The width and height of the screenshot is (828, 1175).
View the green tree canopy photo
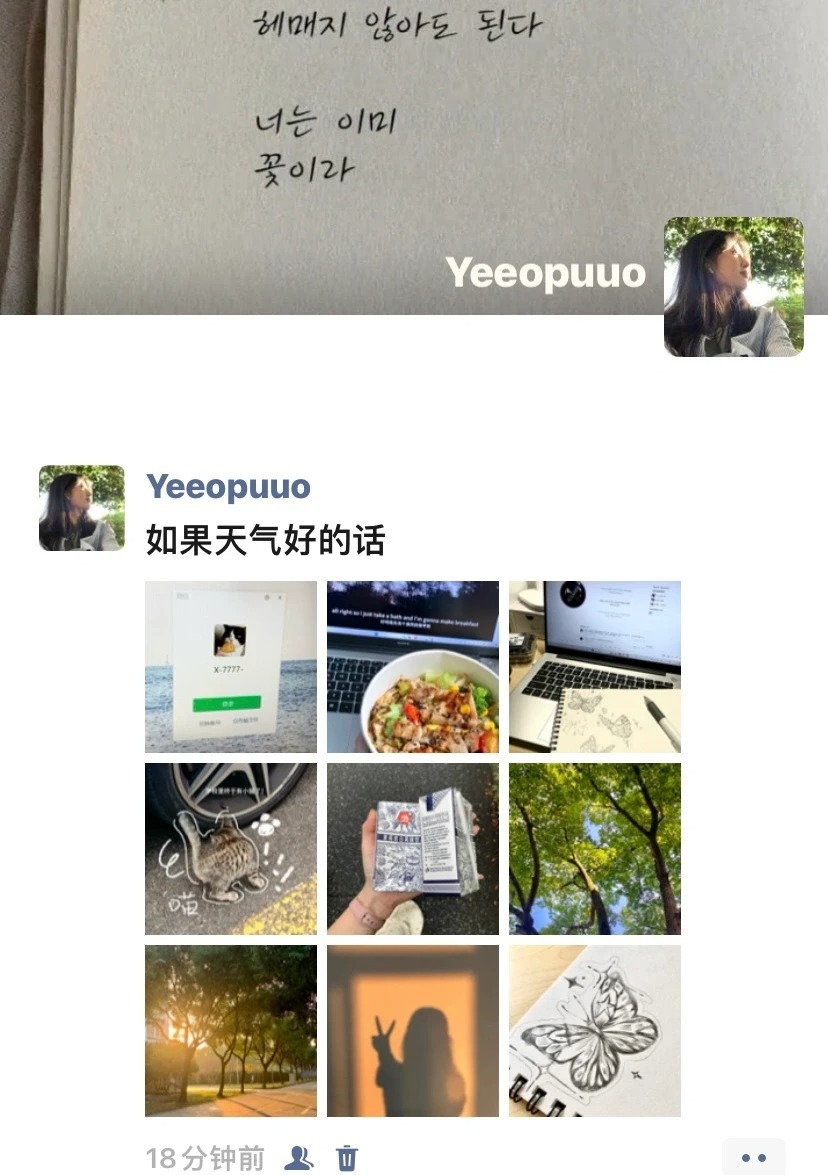pyautogui.click(x=594, y=848)
